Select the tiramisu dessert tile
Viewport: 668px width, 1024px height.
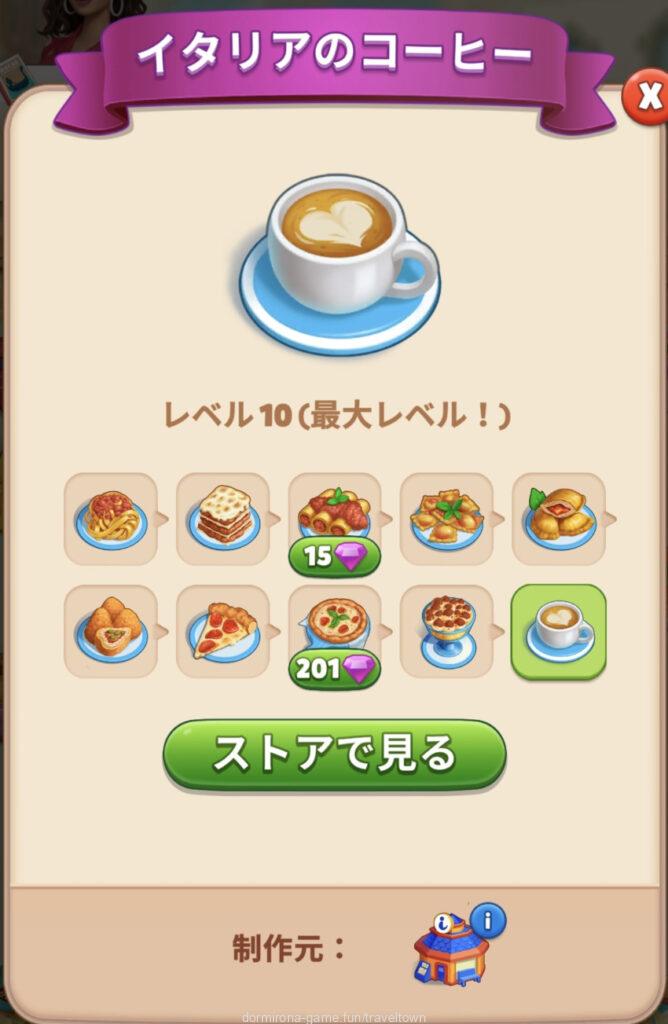[446, 630]
